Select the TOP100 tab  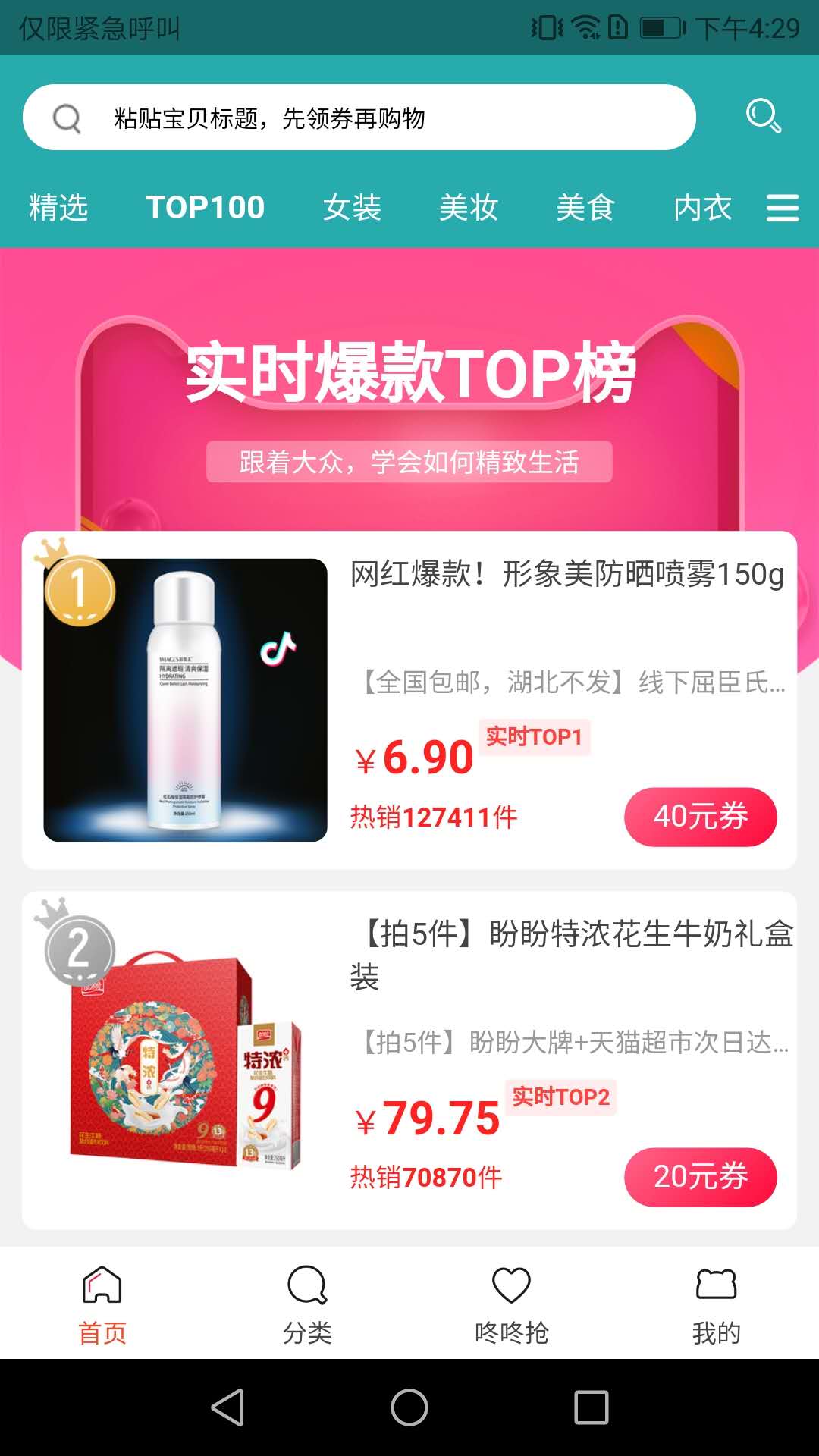pyautogui.click(x=205, y=207)
